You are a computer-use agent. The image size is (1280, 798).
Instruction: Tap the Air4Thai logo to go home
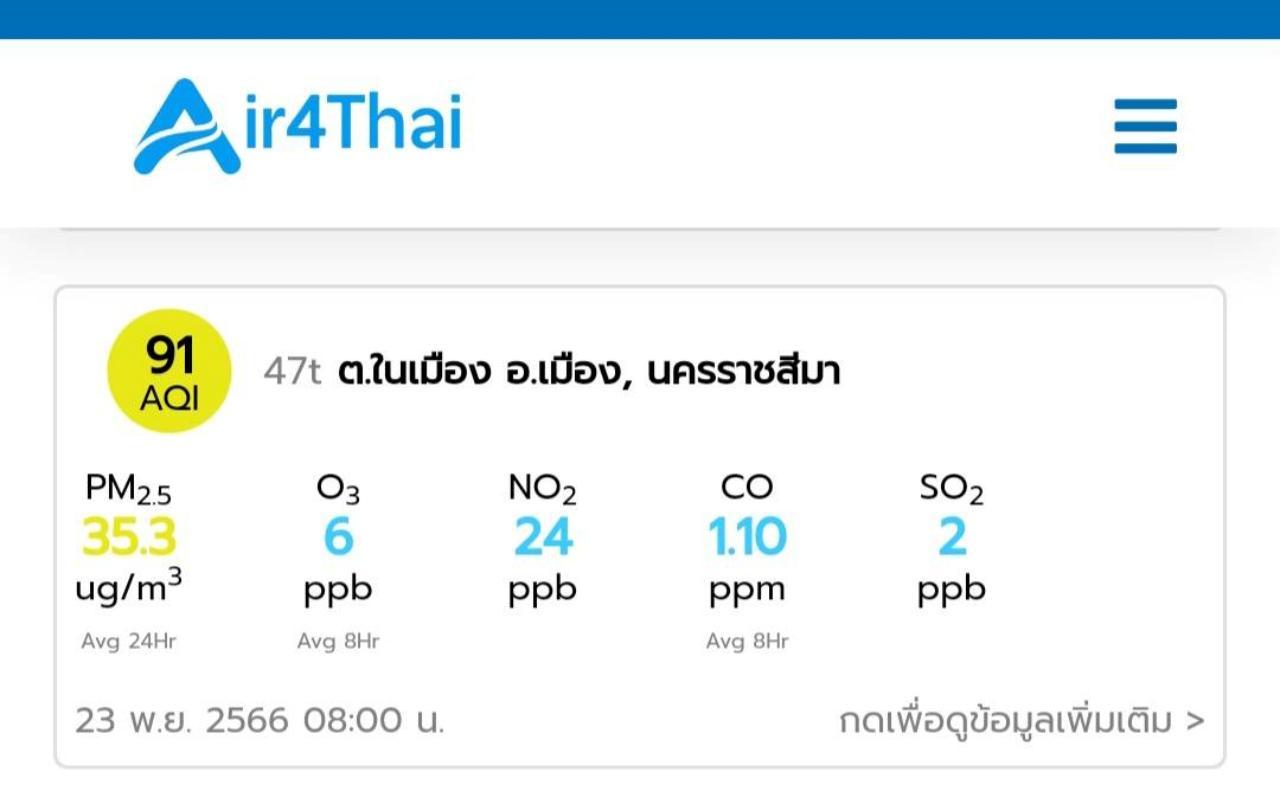pos(298,127)
